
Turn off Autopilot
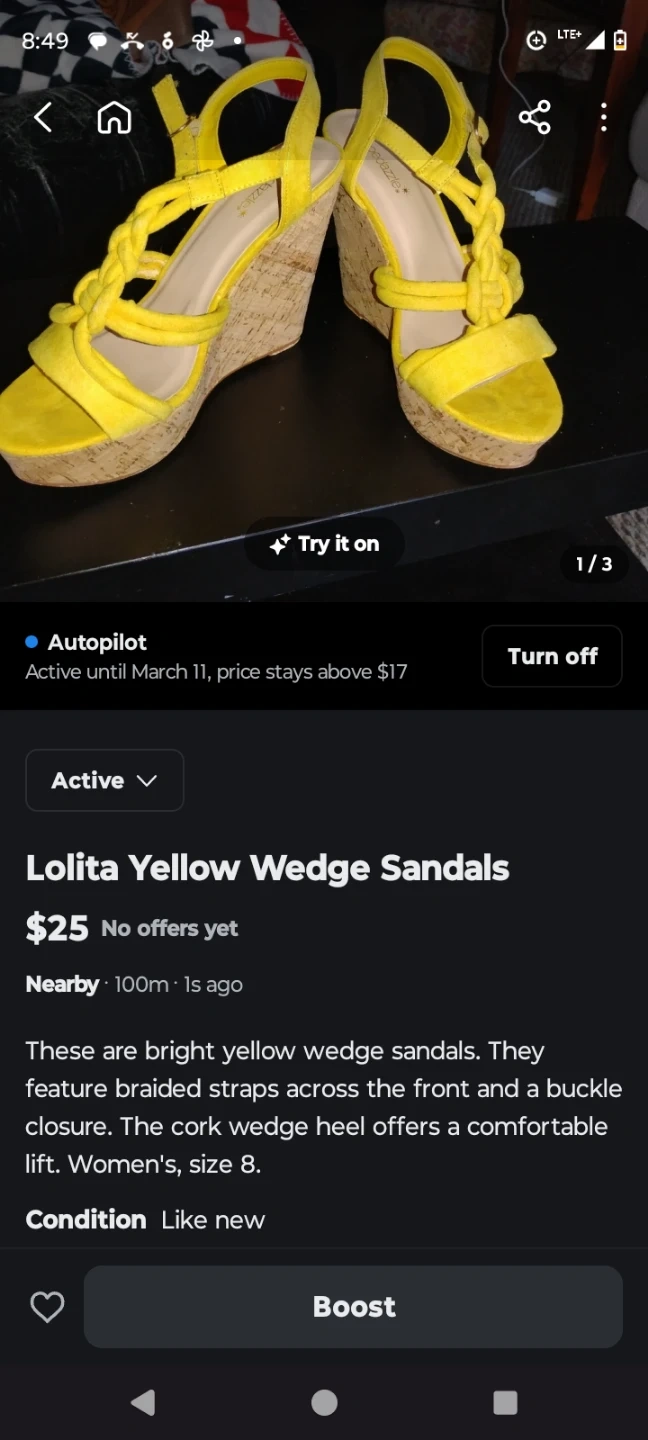point(552,656)
